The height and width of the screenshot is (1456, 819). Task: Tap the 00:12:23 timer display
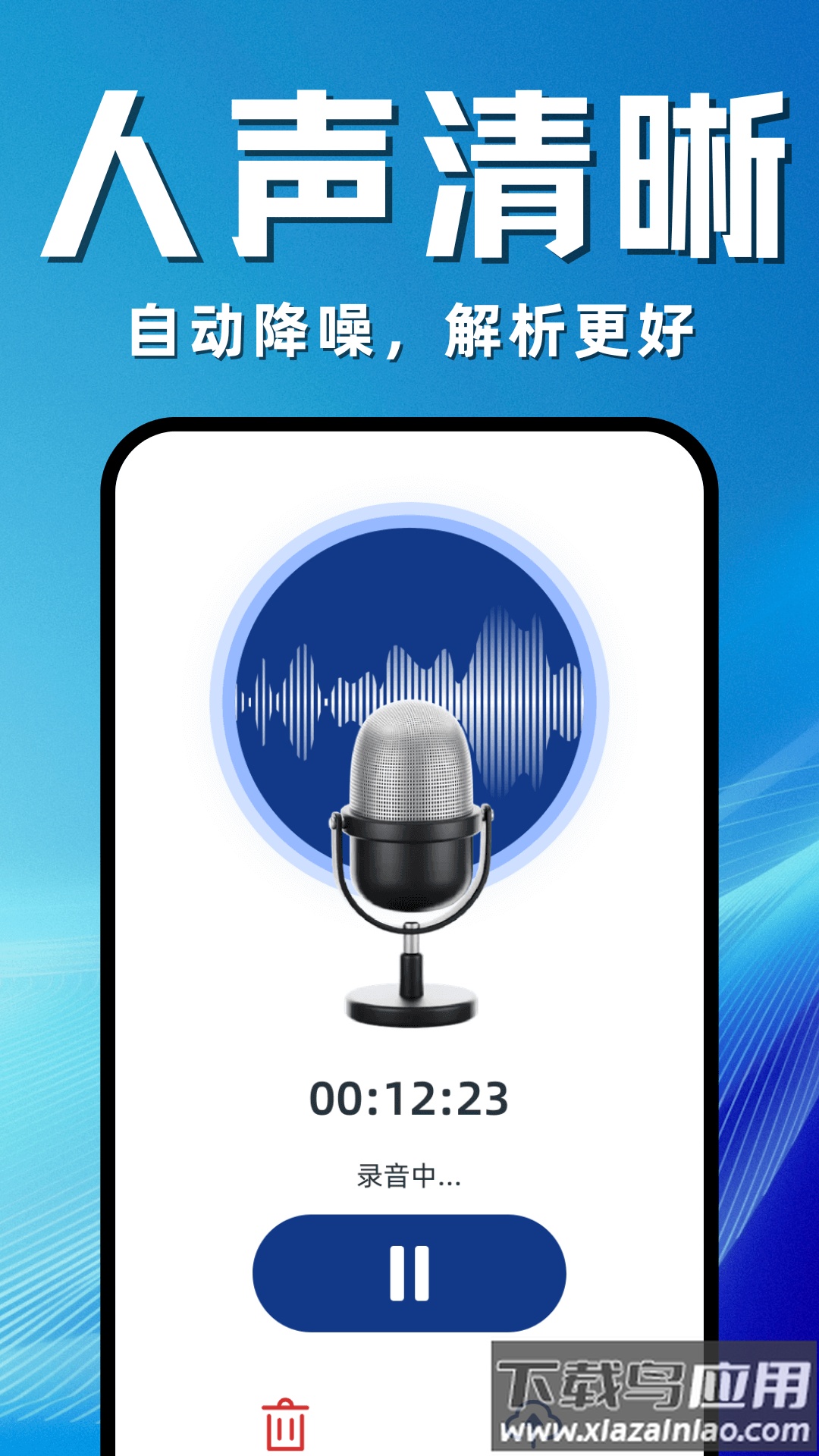409,1100
